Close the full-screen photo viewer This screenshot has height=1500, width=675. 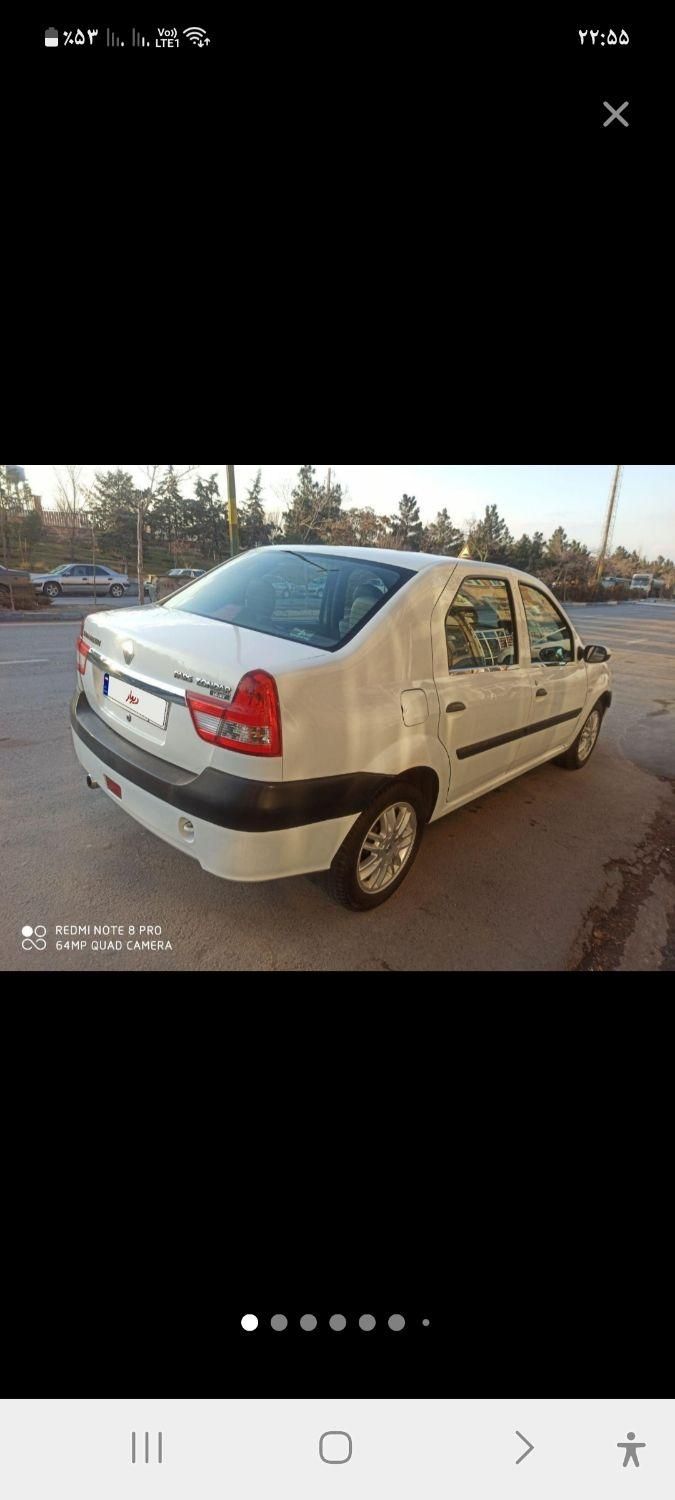click(616, 114)
